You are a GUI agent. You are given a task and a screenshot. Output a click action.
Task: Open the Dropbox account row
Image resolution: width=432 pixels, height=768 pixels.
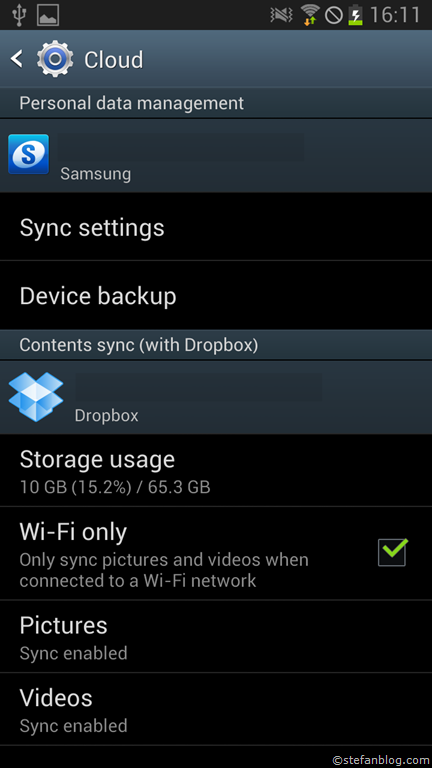pos(216,397)
